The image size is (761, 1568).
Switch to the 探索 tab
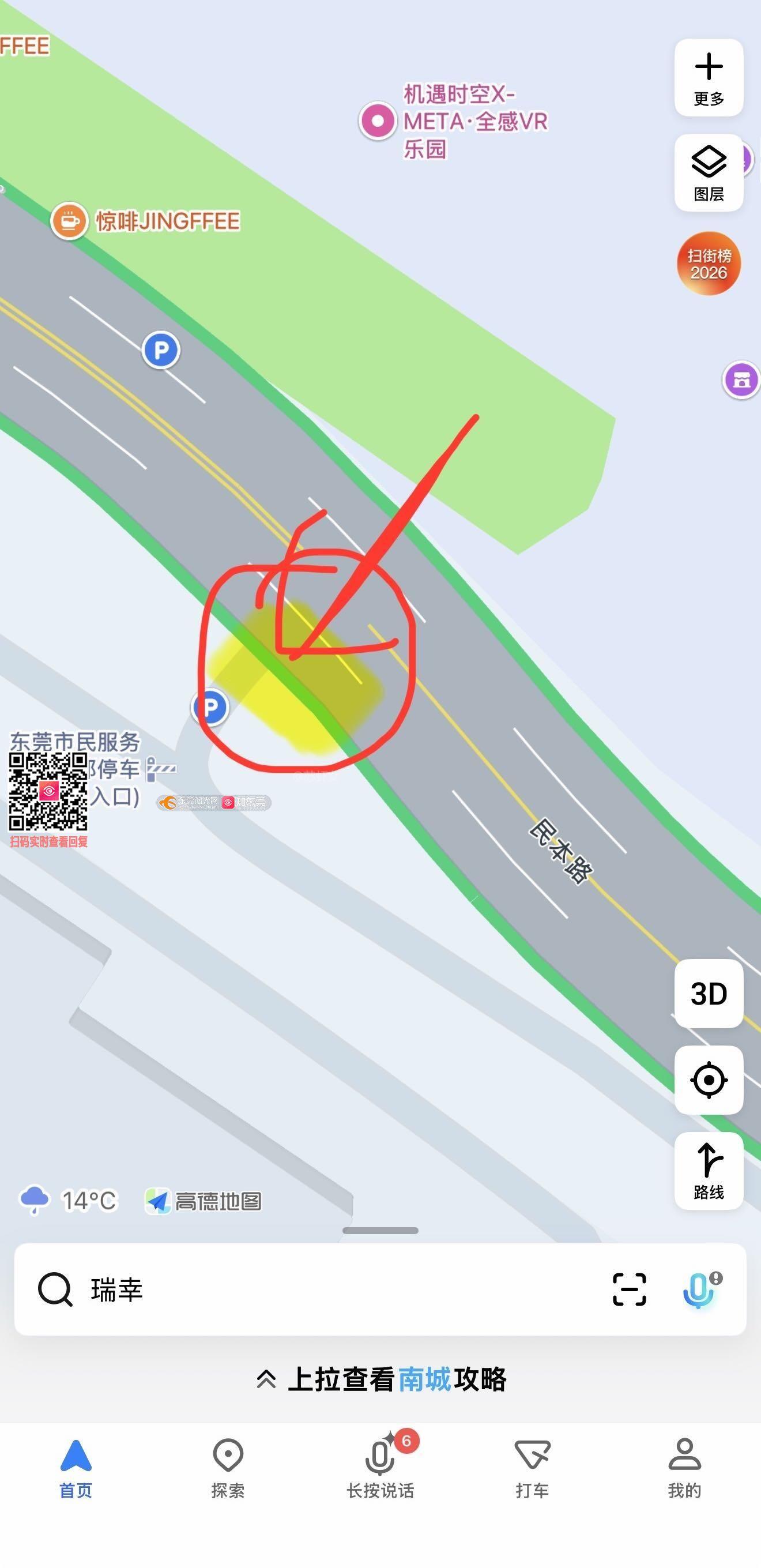[x=228, y=1467]
